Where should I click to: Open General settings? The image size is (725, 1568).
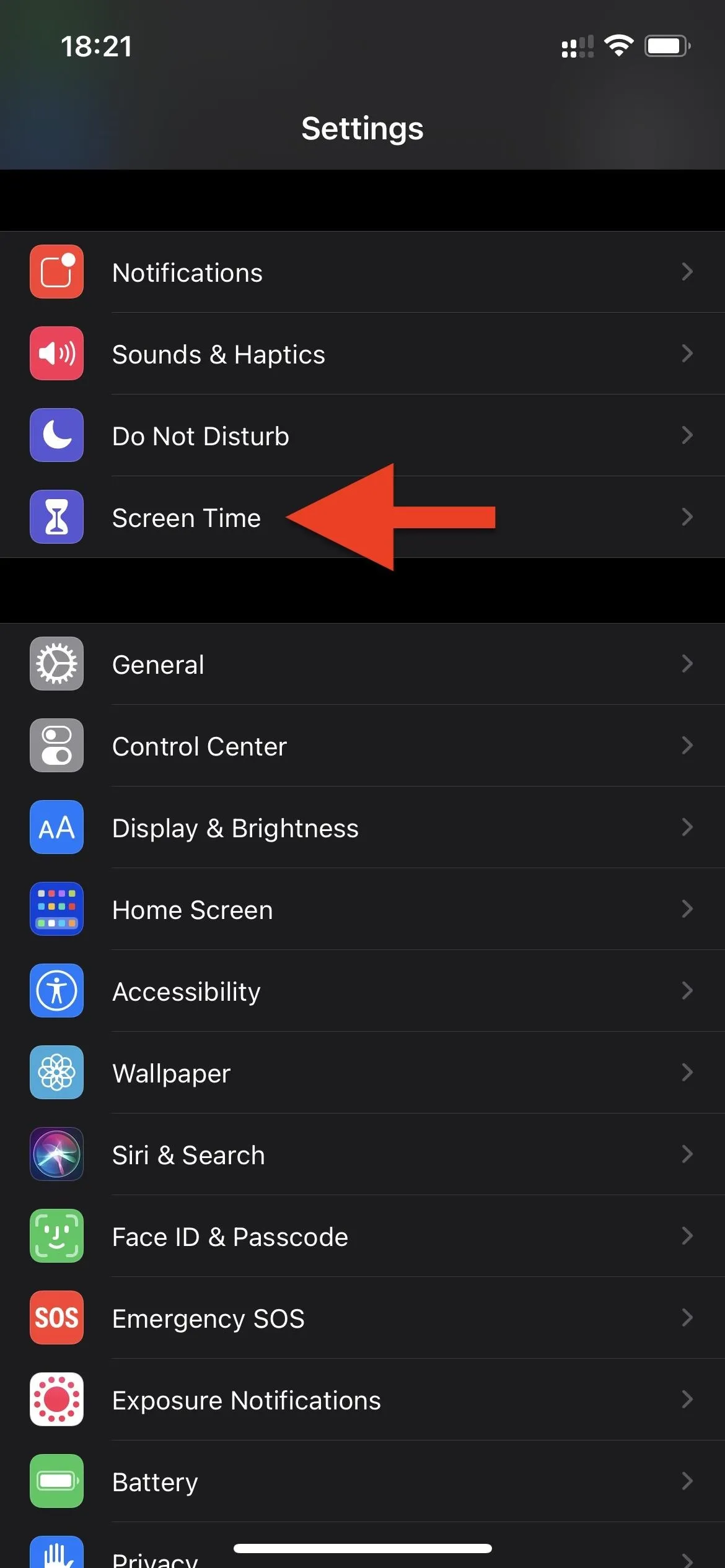[362, 664]
